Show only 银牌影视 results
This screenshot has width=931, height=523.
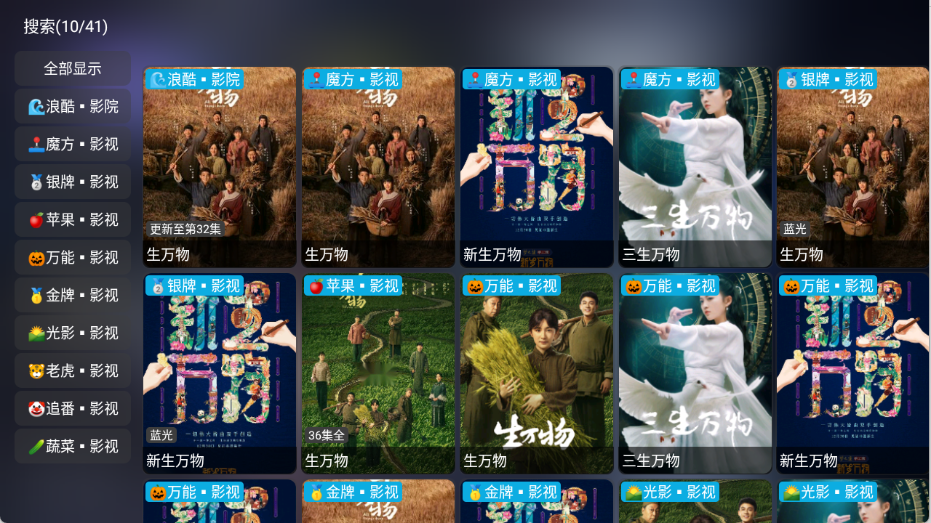[x=72, y=182]
